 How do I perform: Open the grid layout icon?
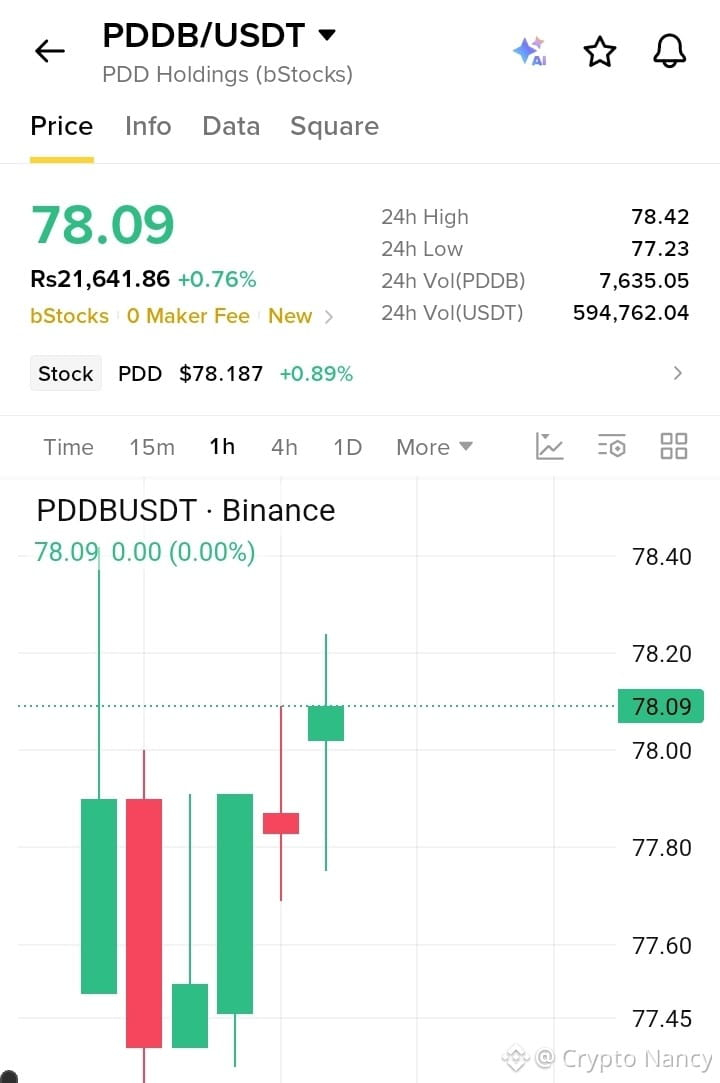tap(674, 446)
